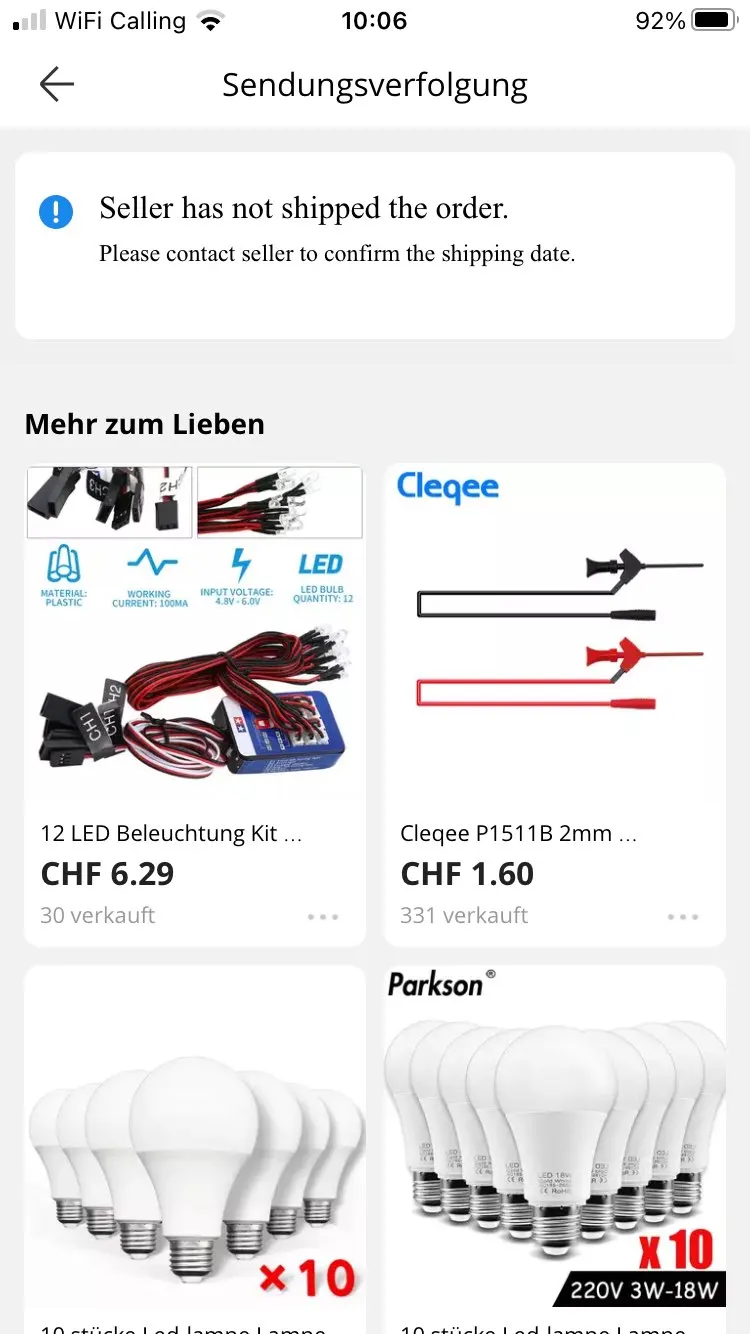Viewport: 750px width, 1334px height.
Task: View the Parkson 220V 3W-18W bulbs product
Action: coord(555,1149)
